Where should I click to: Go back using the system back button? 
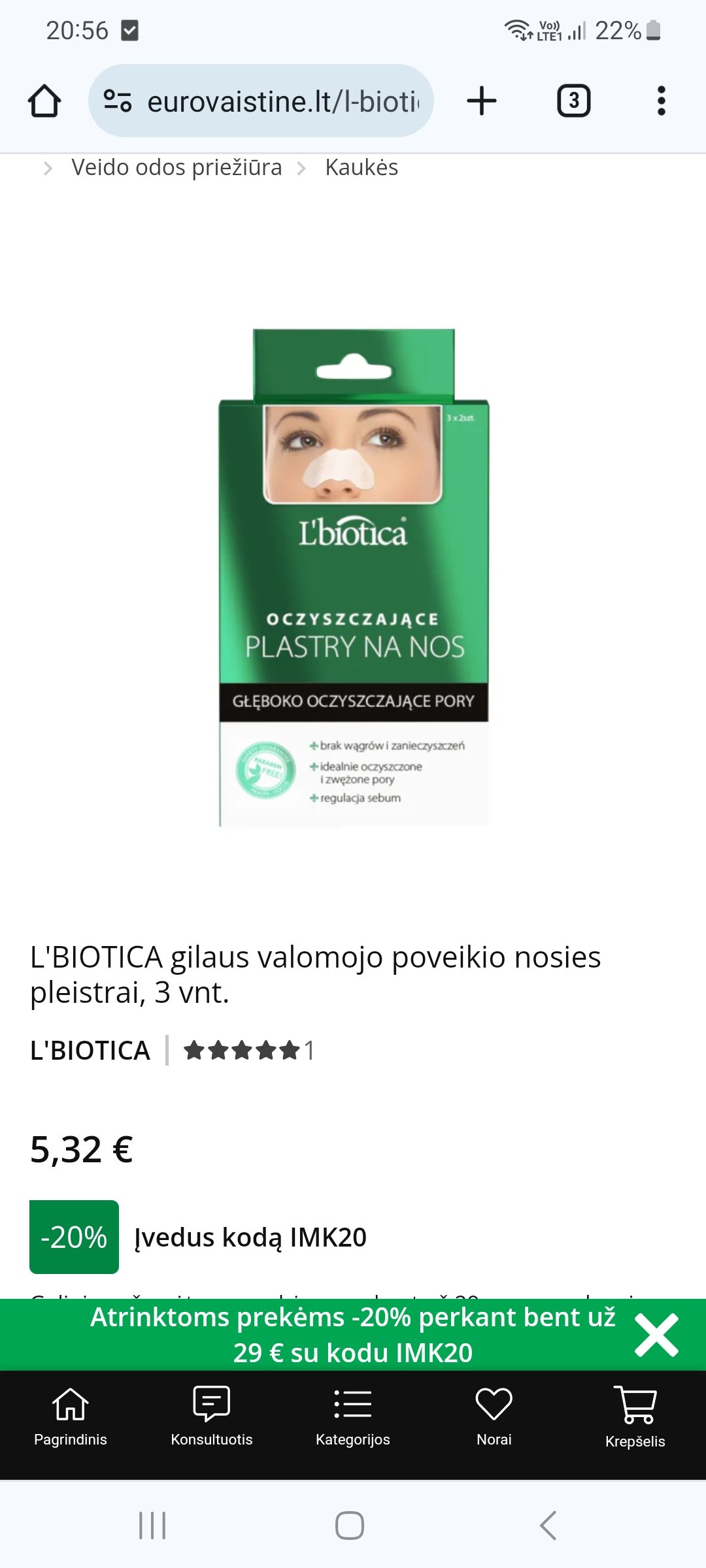point(548,1526)
